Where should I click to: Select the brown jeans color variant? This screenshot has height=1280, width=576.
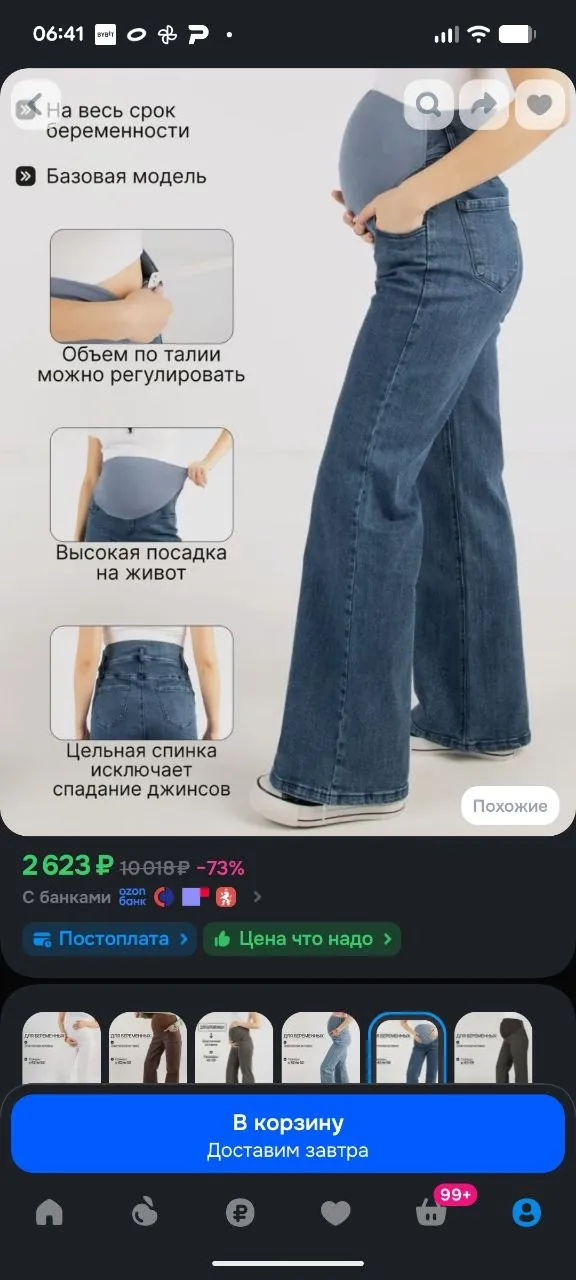coord(148,1050)
